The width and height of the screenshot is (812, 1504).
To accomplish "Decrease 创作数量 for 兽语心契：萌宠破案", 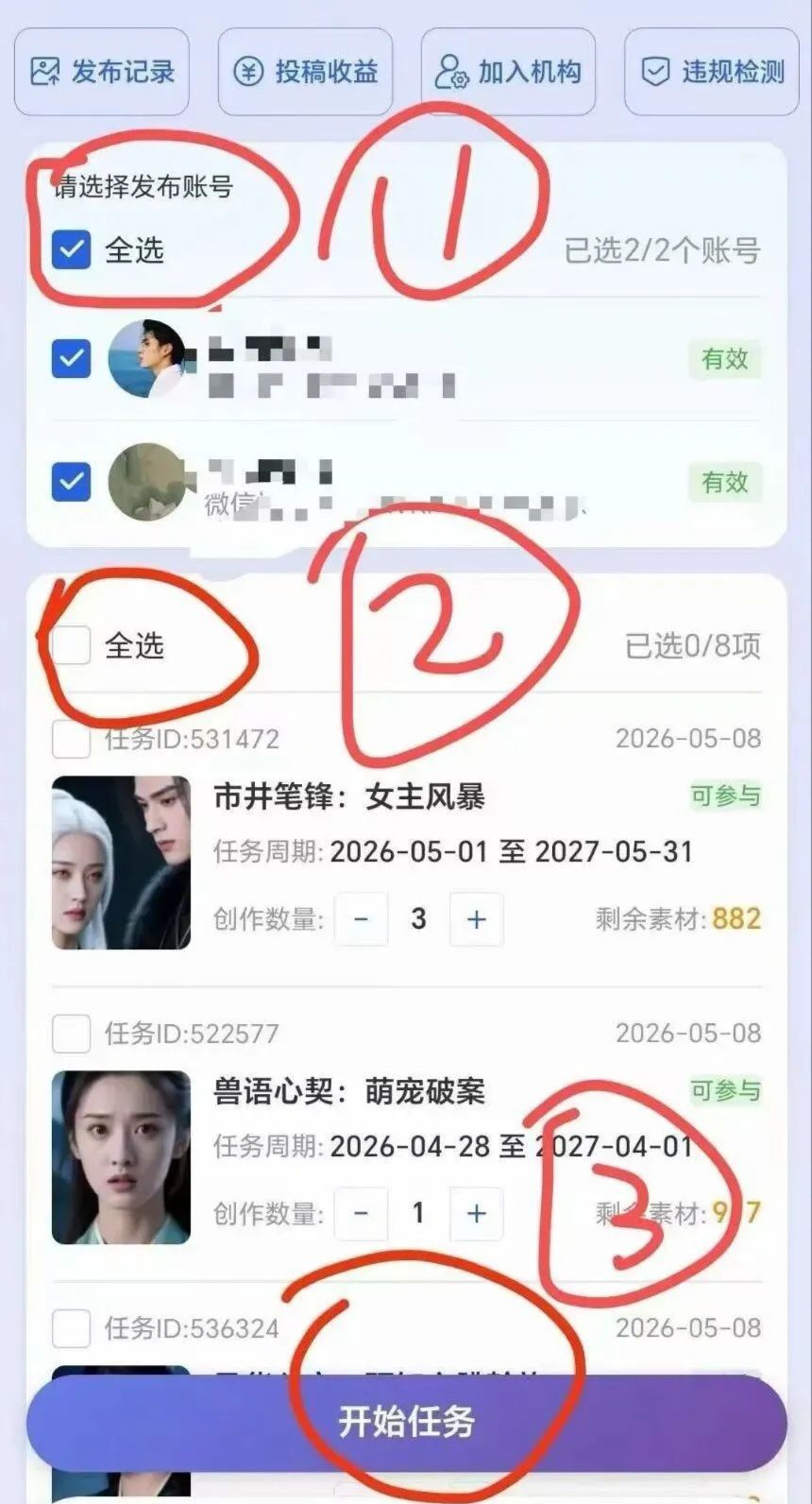I will [x=361, y=1214].
